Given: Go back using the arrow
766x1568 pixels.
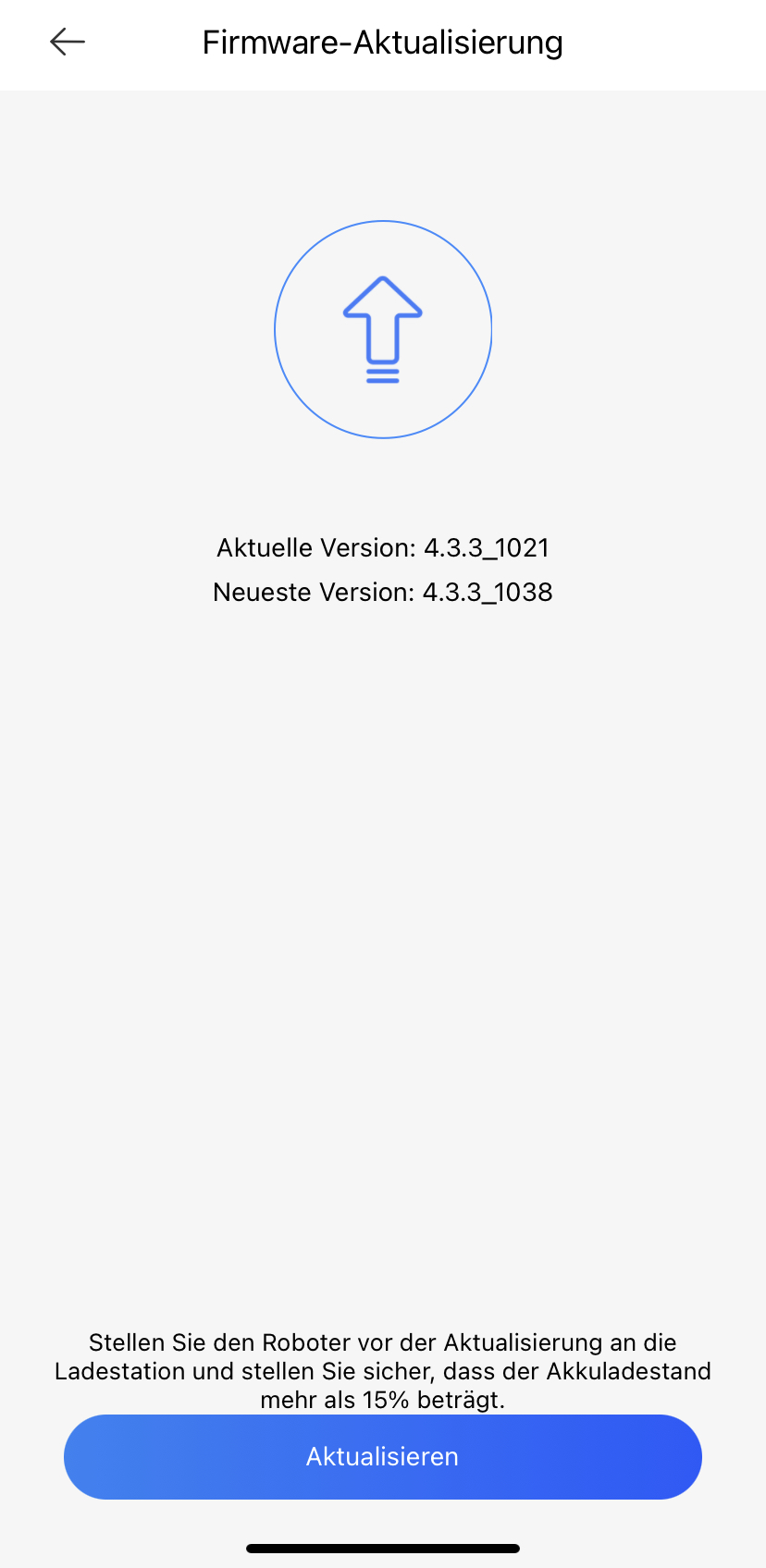Looking at the screenshot, I should coord(68,42).
